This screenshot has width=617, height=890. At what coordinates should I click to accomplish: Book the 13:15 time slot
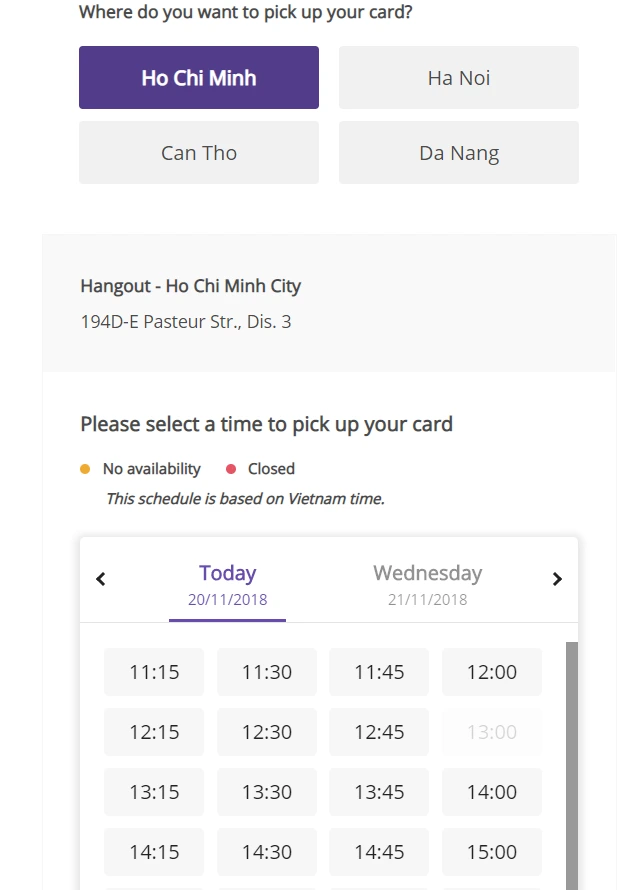coord(154,792)
